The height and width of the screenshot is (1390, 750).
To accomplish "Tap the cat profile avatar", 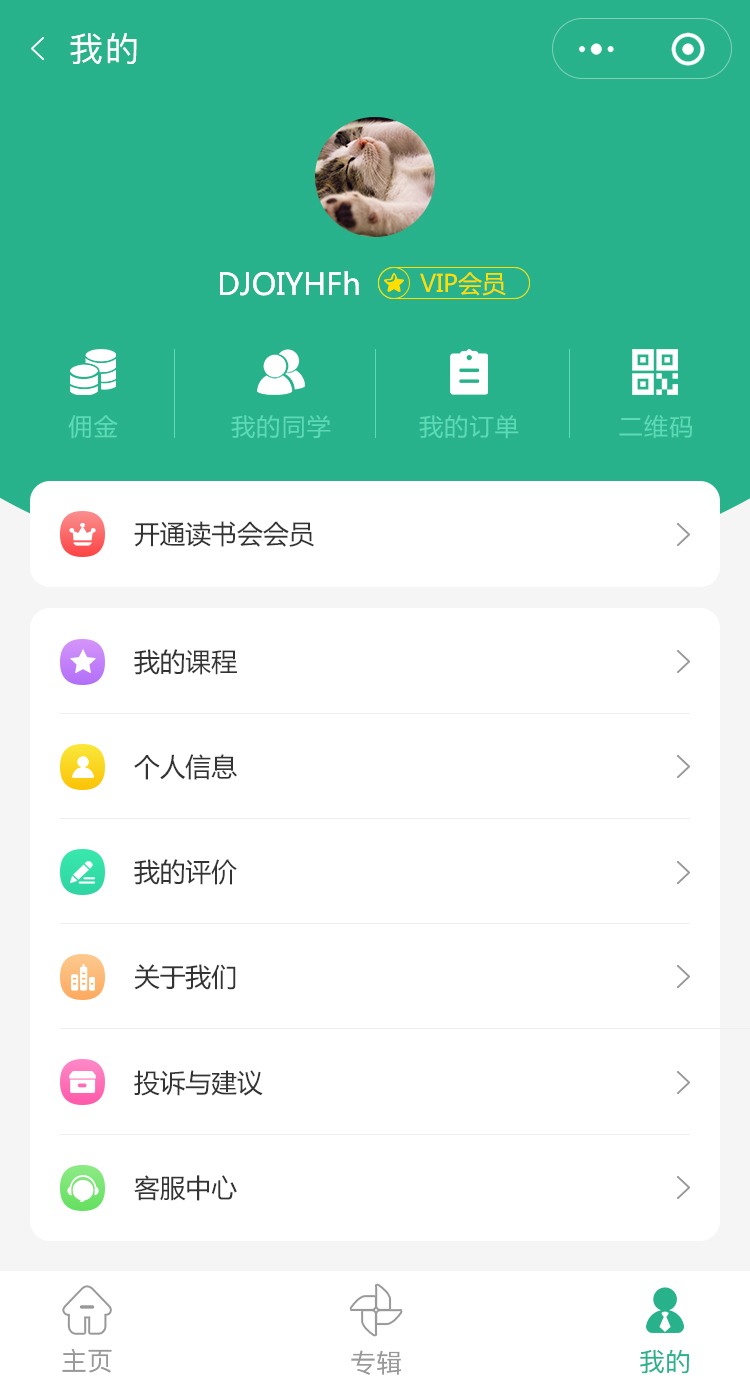I will (375, 177).
